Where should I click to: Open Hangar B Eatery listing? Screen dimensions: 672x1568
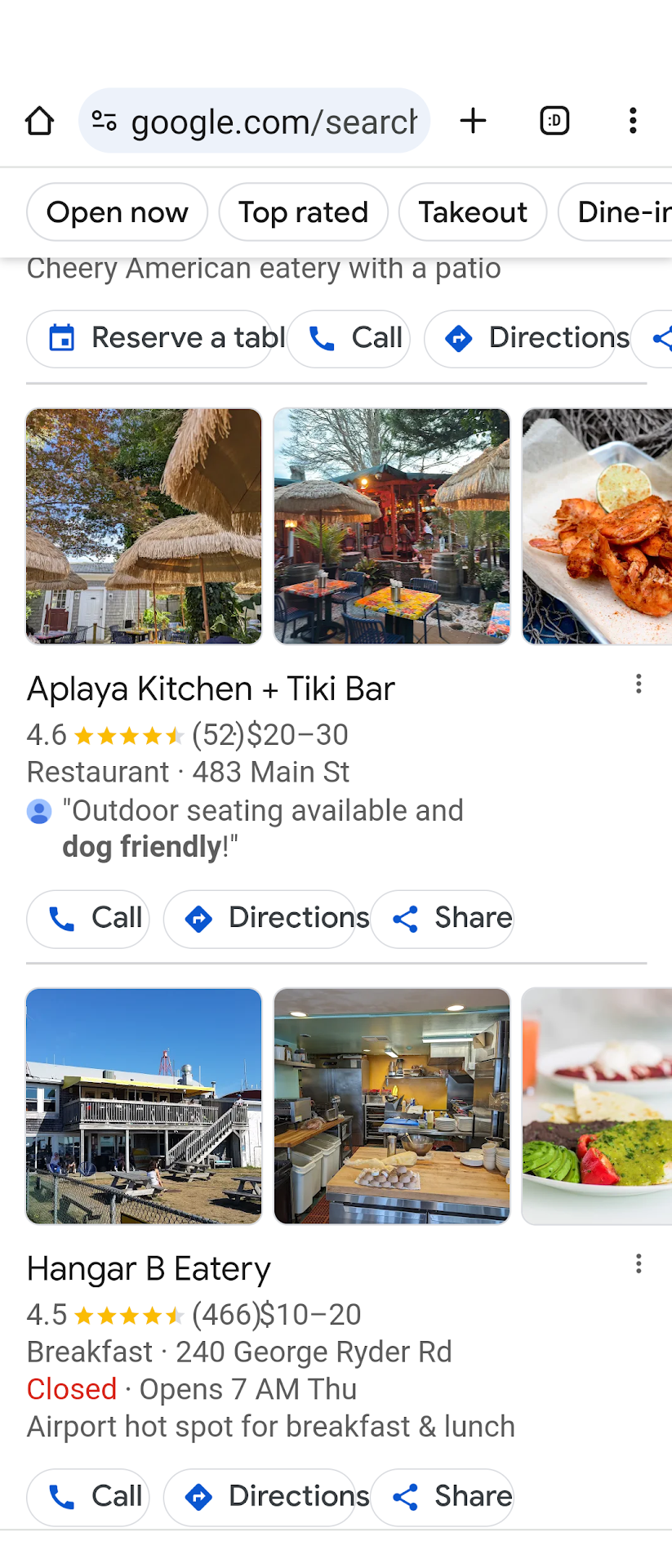(149, 1269)
